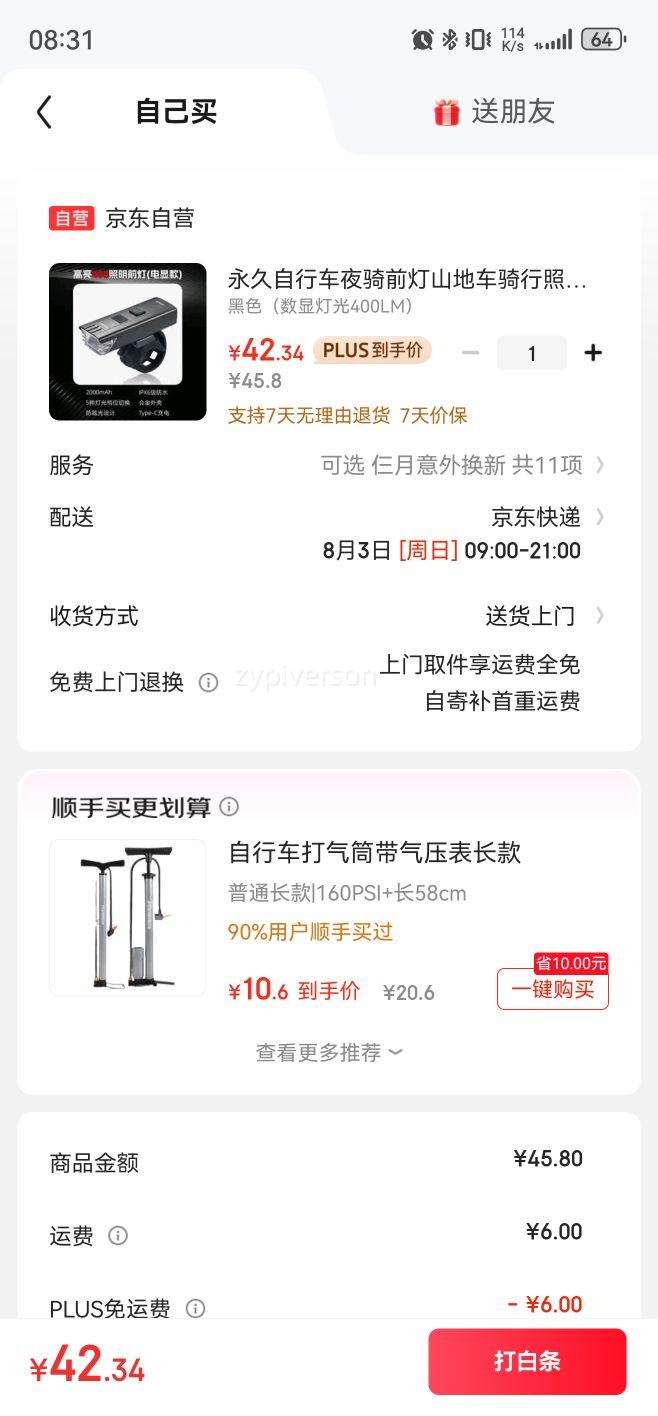Screen dimensions: 658x1416
Task: Switch to the 送朋友 tab
Action: pos(494,112)
